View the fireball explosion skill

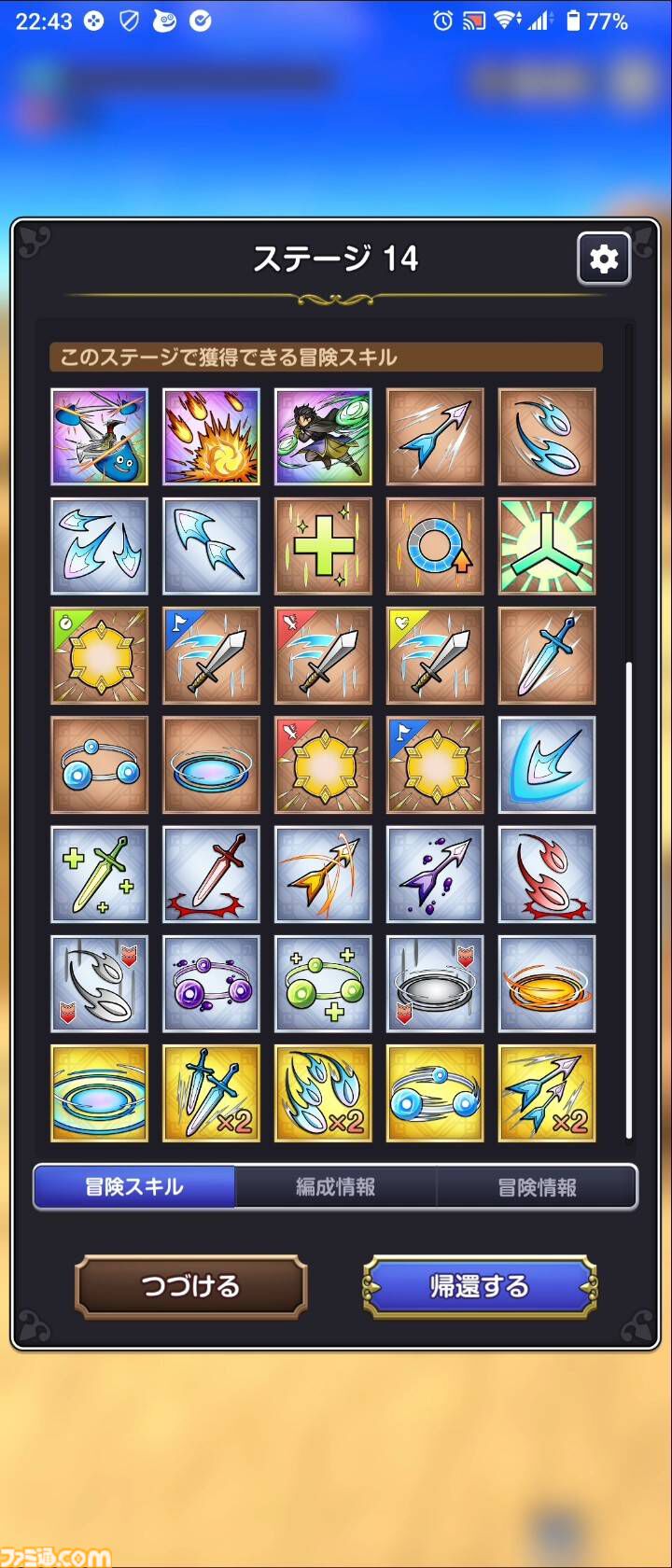pyautogui.click(x=211, y=437)
